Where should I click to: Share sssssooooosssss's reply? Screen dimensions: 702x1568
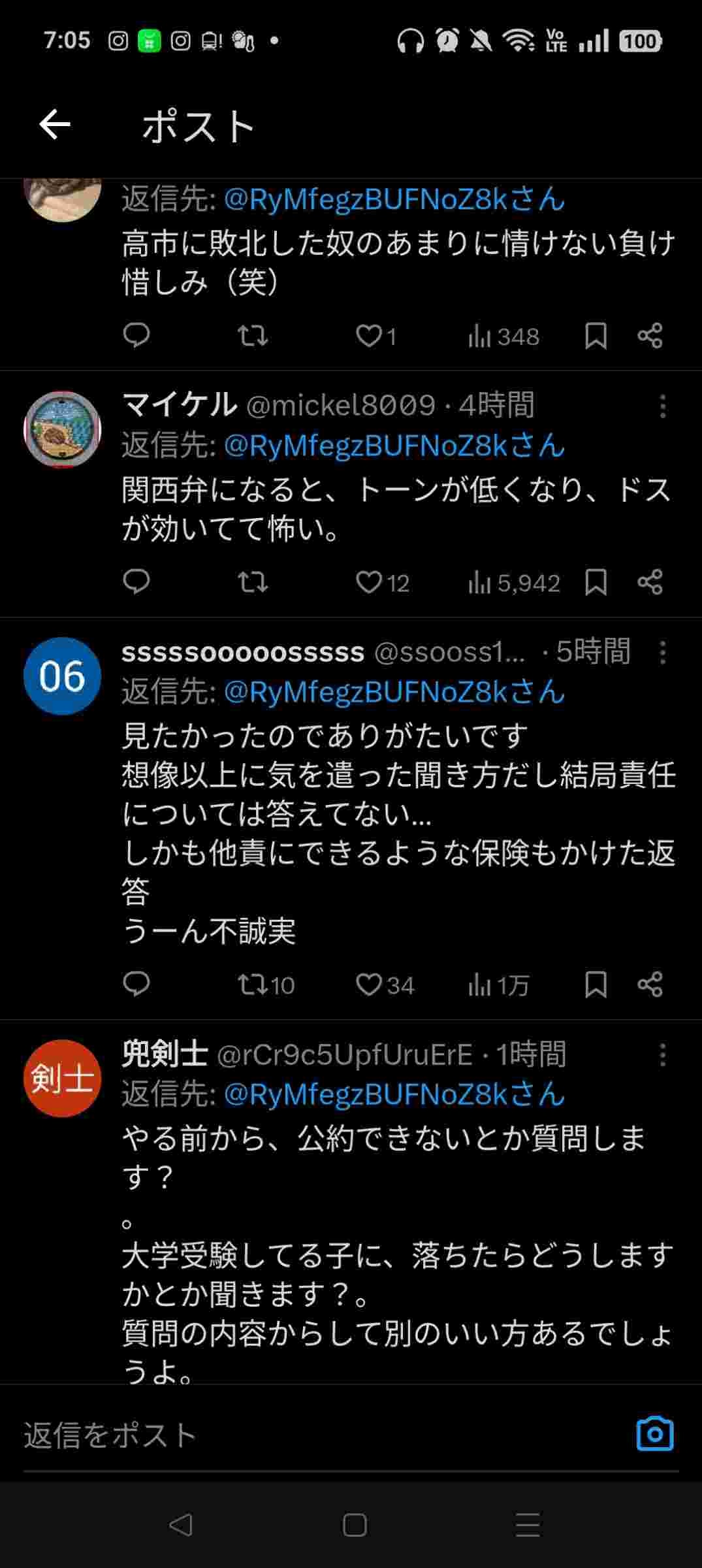(650, 985)
